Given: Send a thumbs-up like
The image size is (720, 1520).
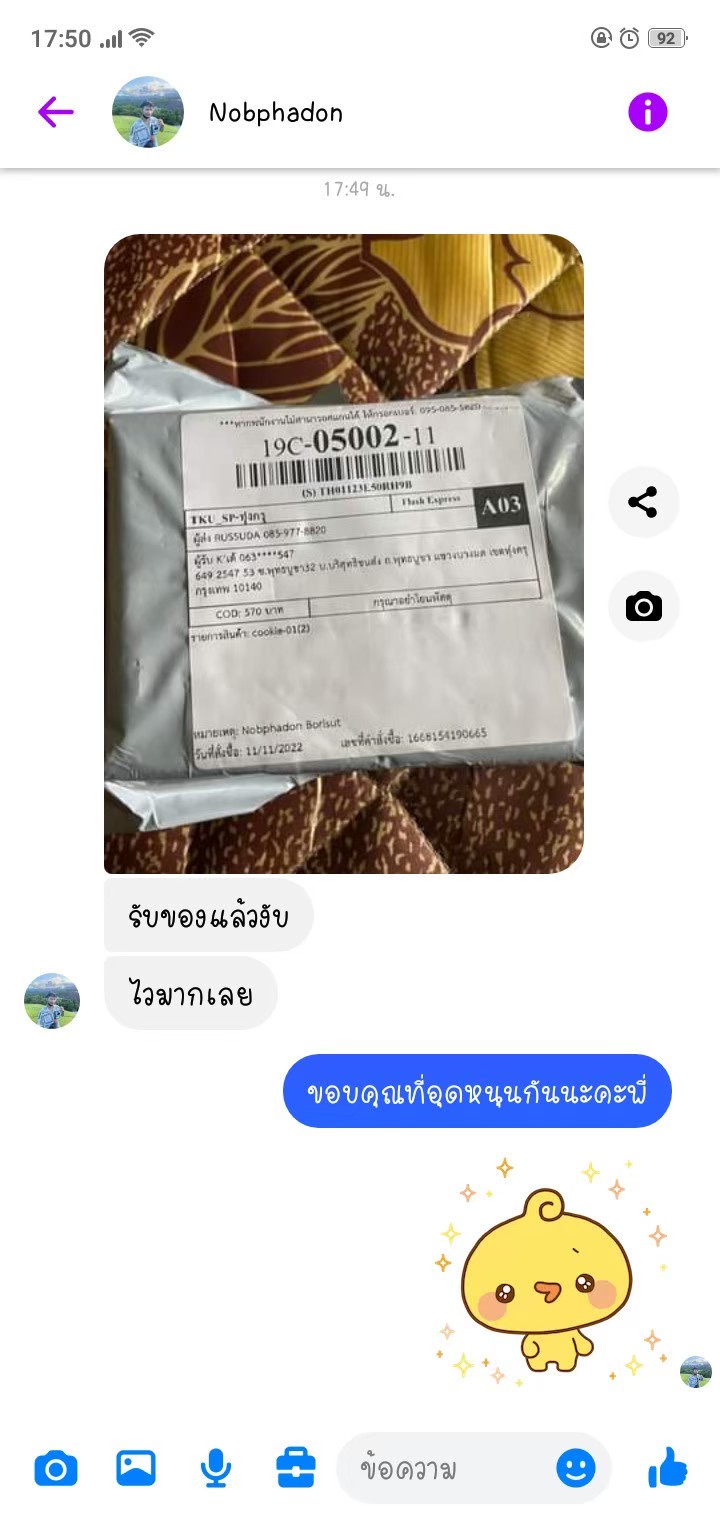Looking at the screenshot, I should click(668, 1467).
